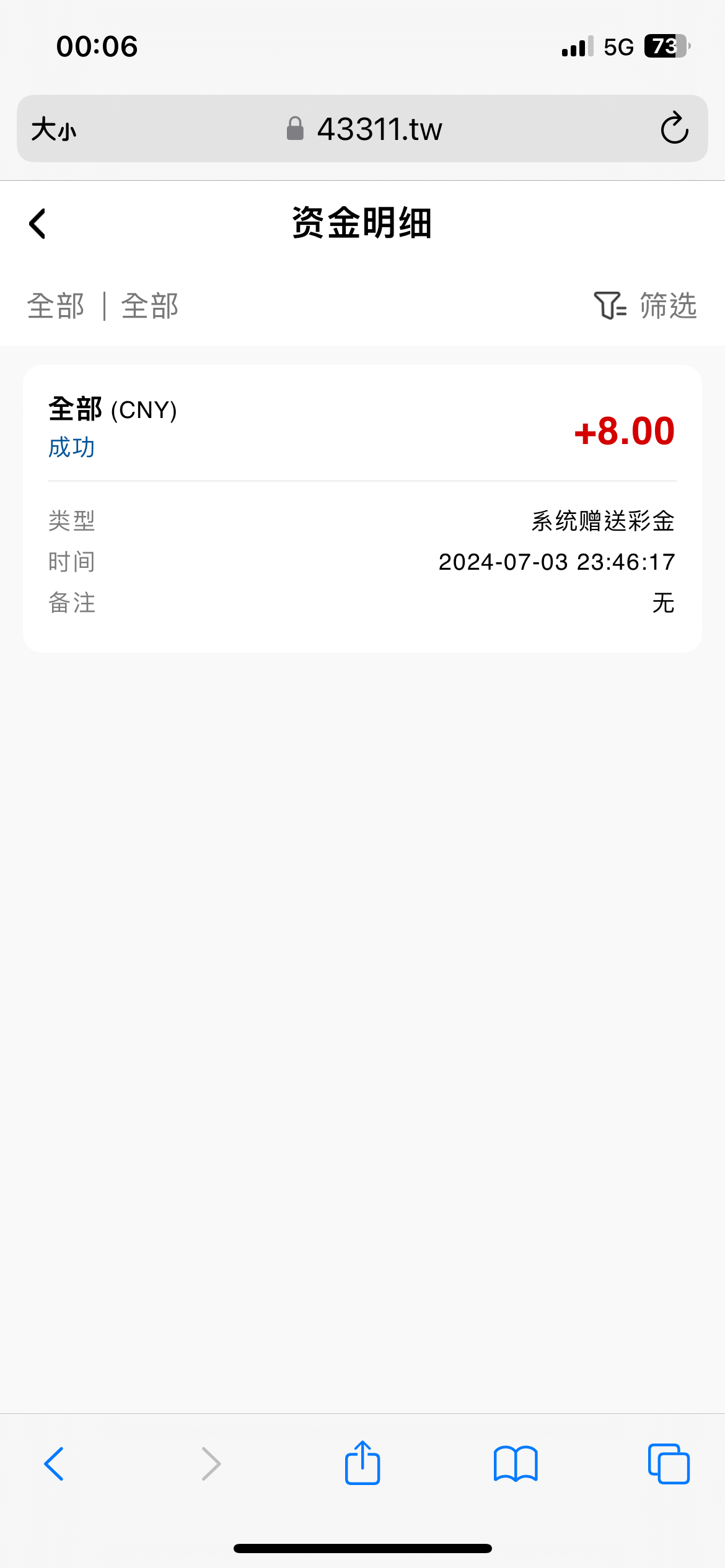725x1568 pixels.
Task: Reload the page in Safari
Action: tap(674, 129)
